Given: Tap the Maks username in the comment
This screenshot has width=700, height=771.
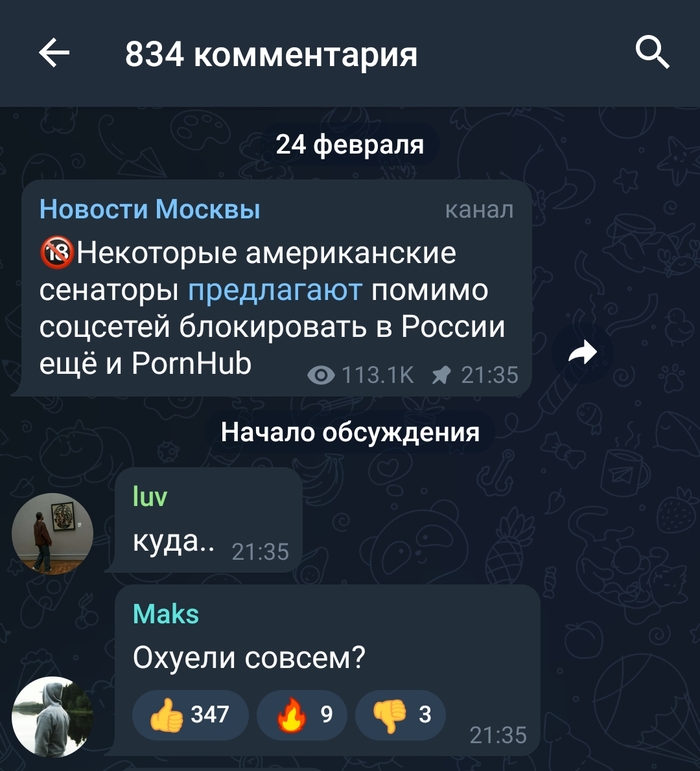Looking at the screenshot, I should [x=166, y=613].
